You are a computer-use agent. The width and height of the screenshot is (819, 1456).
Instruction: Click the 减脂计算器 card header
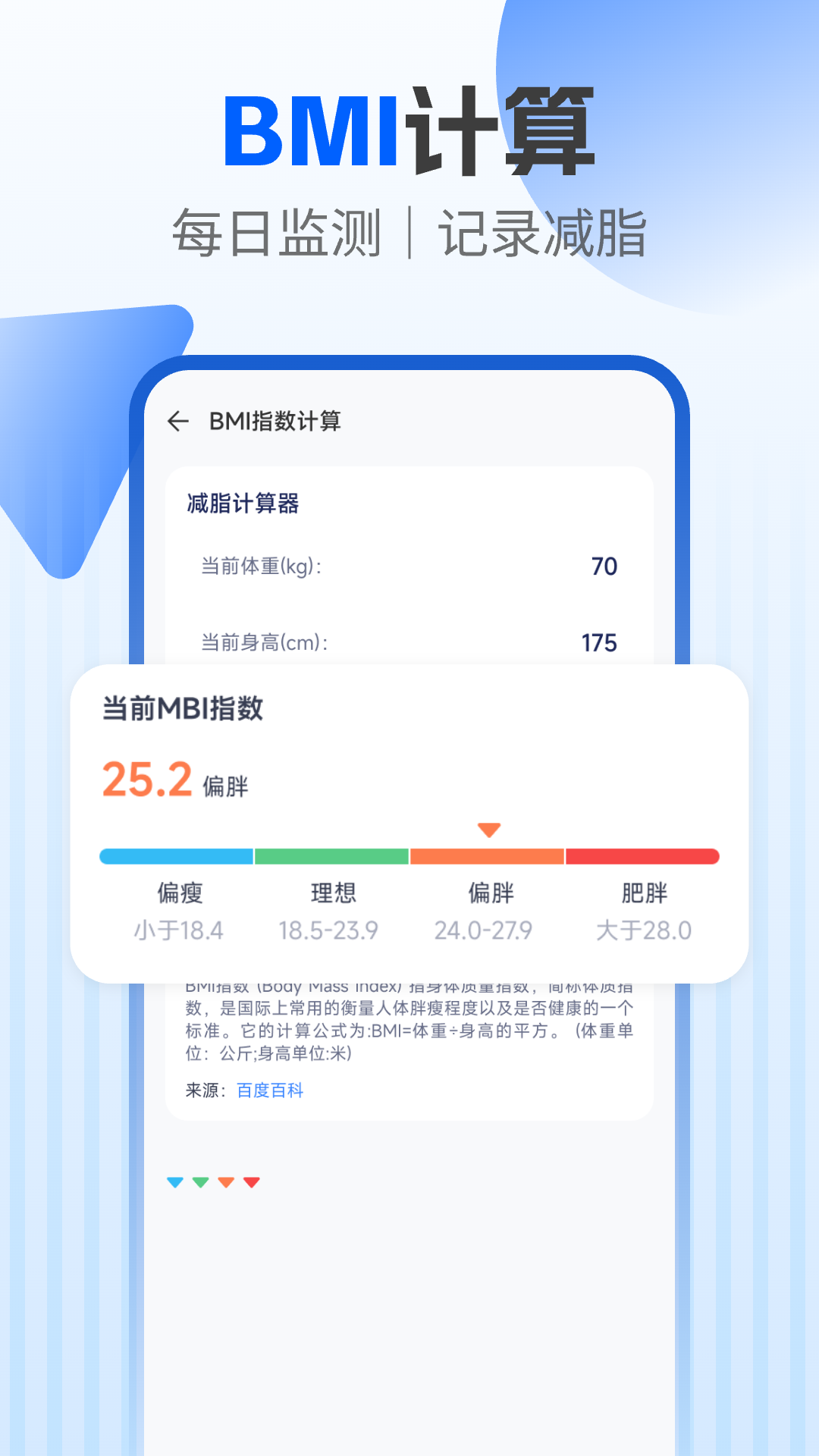pyautogui.click(x=241, y=504)
